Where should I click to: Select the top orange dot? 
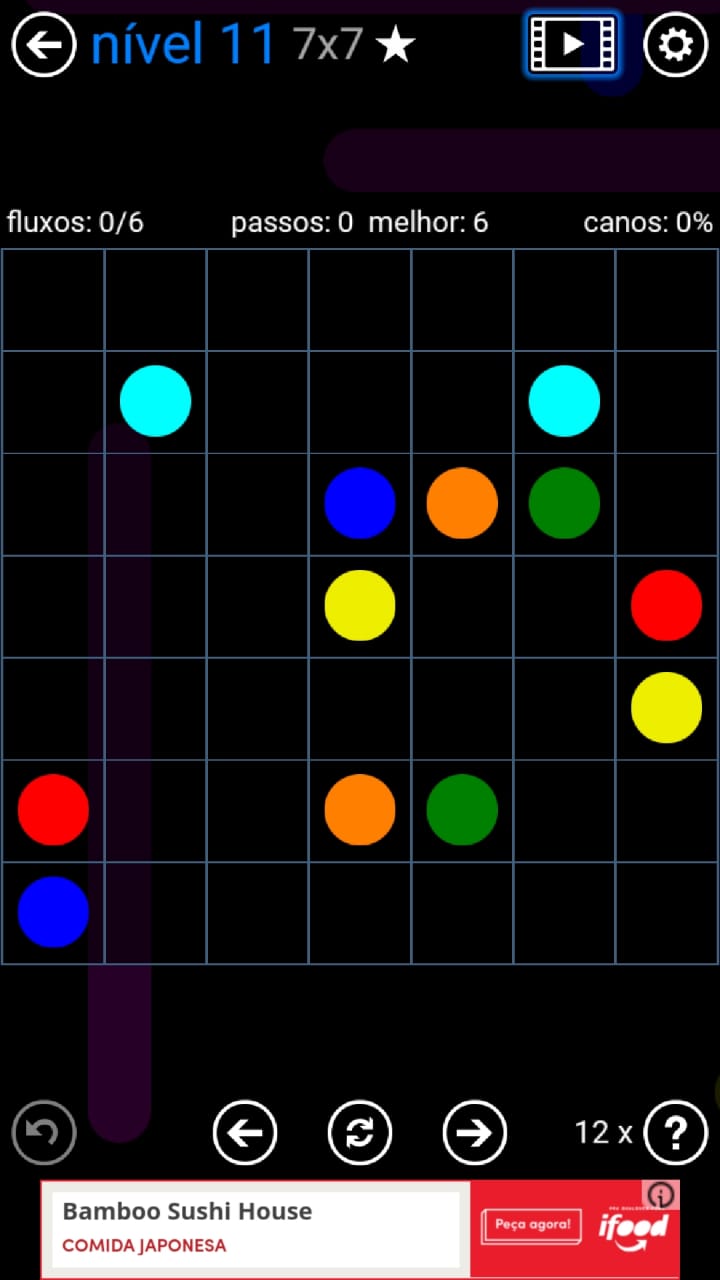462,503
